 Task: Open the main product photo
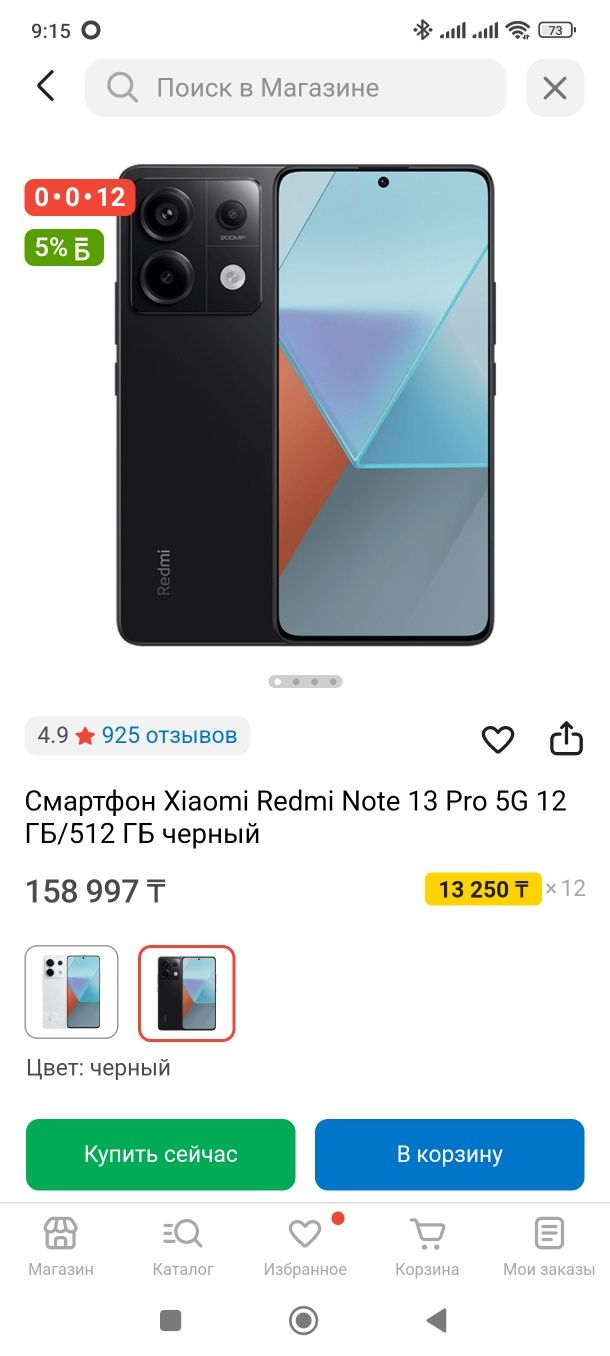(x=305, y=405)
